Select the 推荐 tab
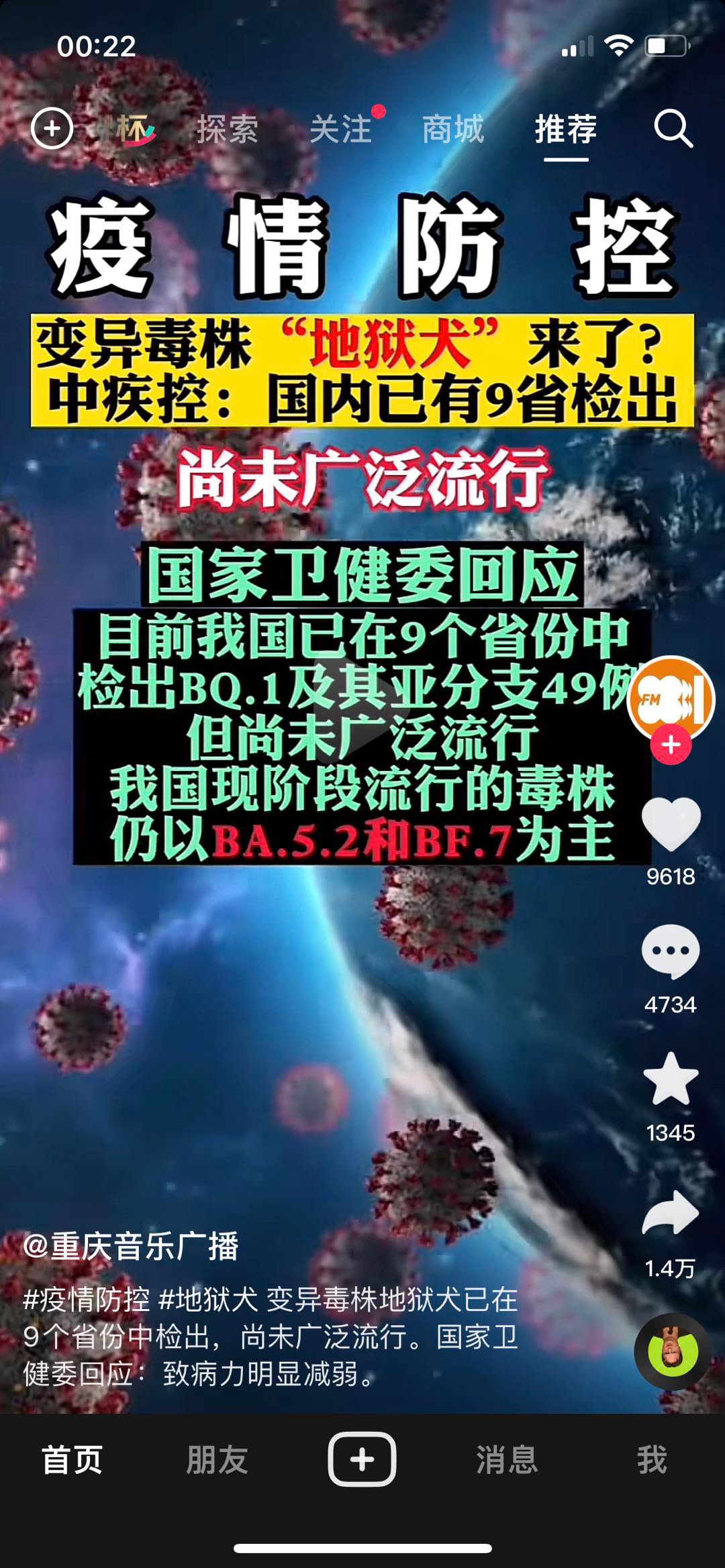Viewport: 725px width, 1568px height. tap(565, 128)
